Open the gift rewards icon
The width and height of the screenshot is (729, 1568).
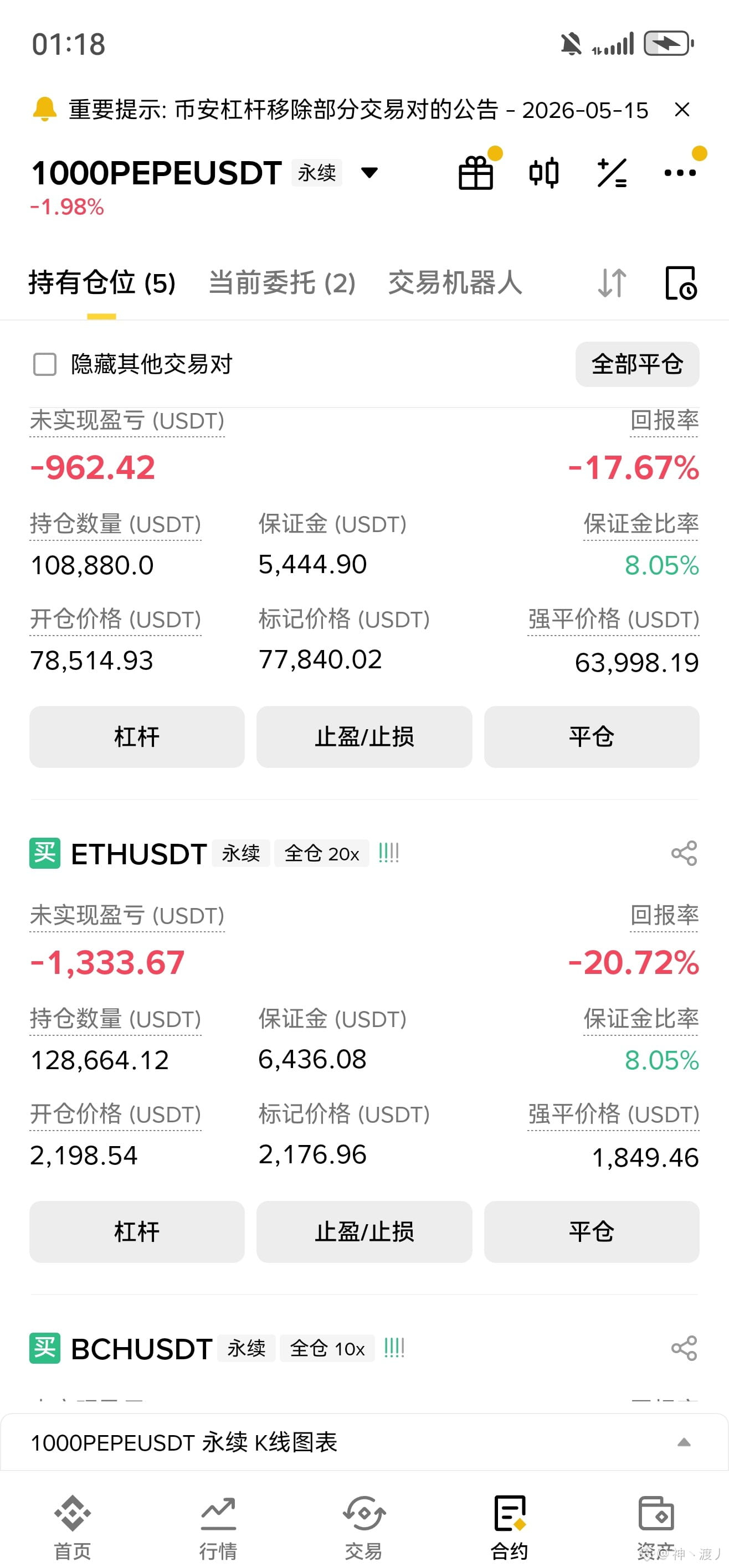[476, 173]
